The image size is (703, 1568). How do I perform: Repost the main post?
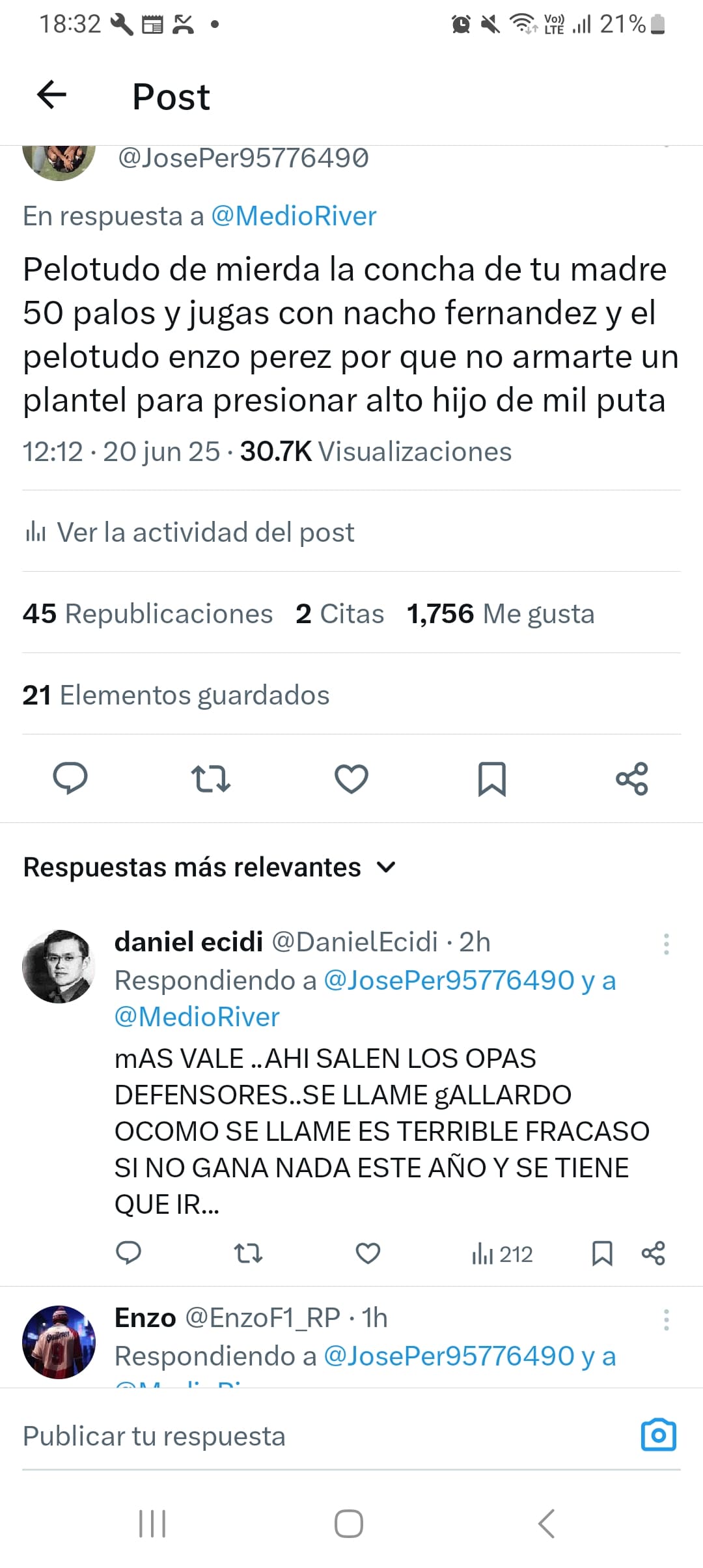click(211, 778)
